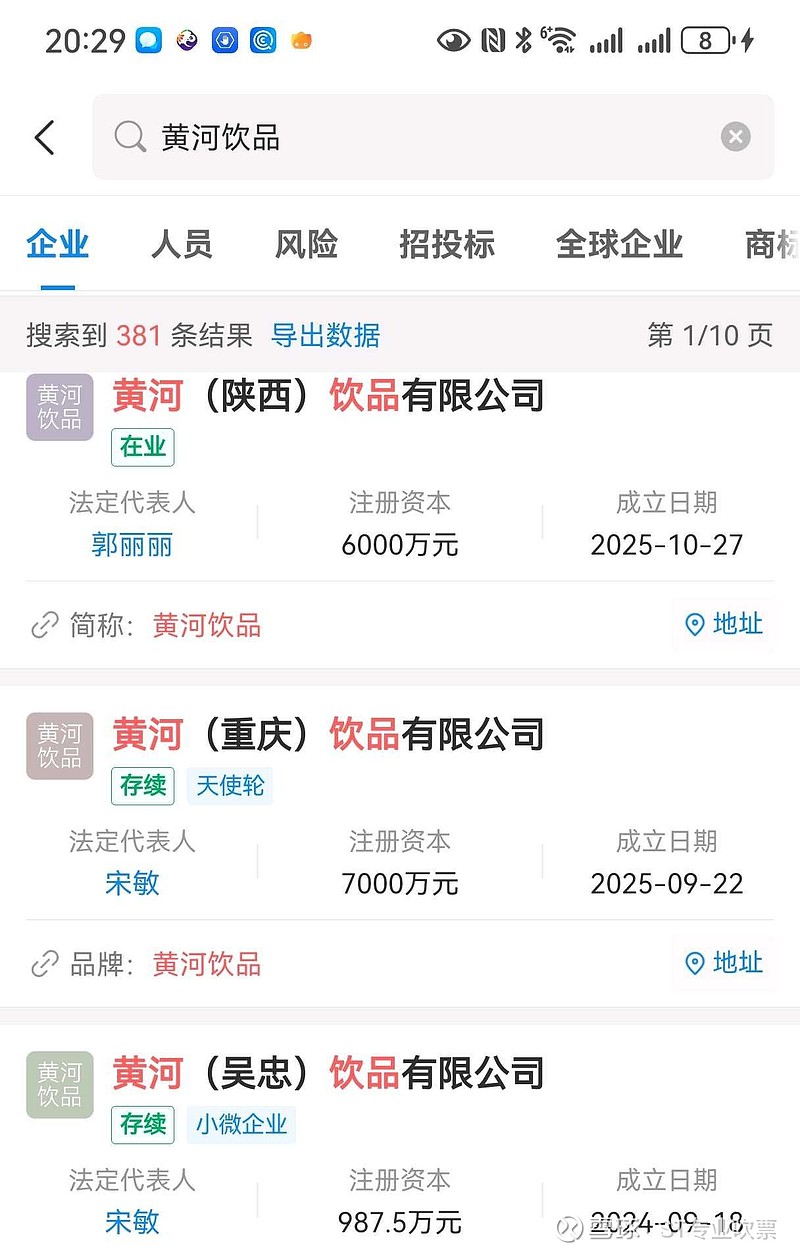Viewport: 800px width, 1254px height.
Task: Tap the 小微企业 label tag
Action: coord(241,1124)
